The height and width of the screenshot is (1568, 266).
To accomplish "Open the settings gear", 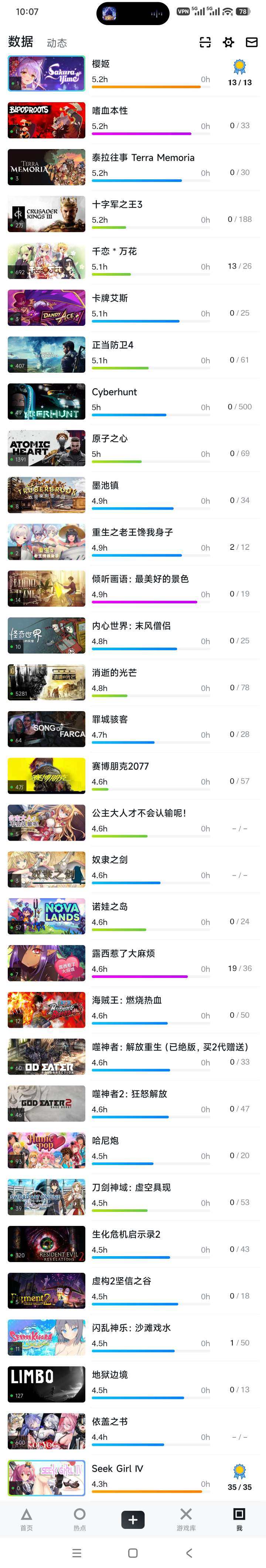I will pyautogui.click(x=228, y=42).
